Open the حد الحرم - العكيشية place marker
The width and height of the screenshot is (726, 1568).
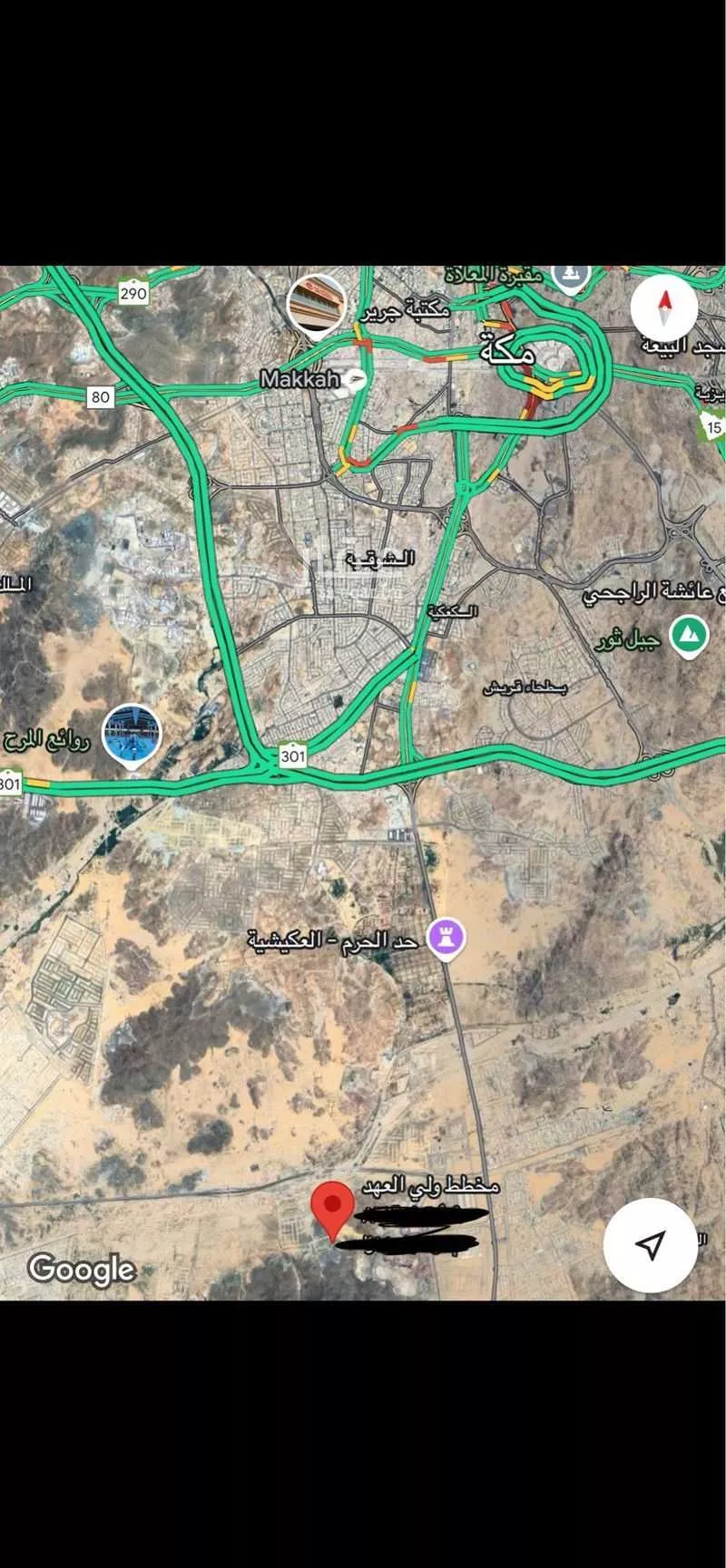[x=446, y=937]
